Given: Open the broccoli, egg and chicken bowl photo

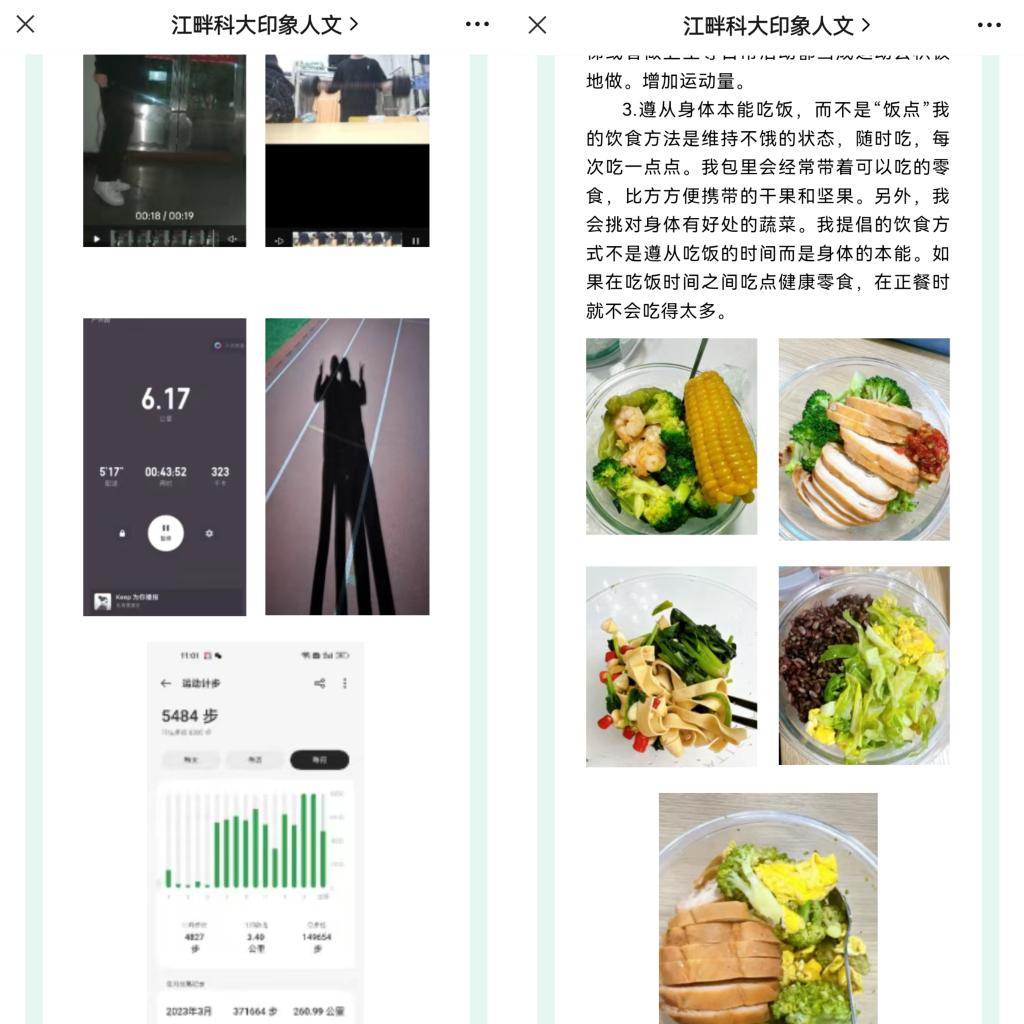Looking at the screenshot, I should coord(767,906).
